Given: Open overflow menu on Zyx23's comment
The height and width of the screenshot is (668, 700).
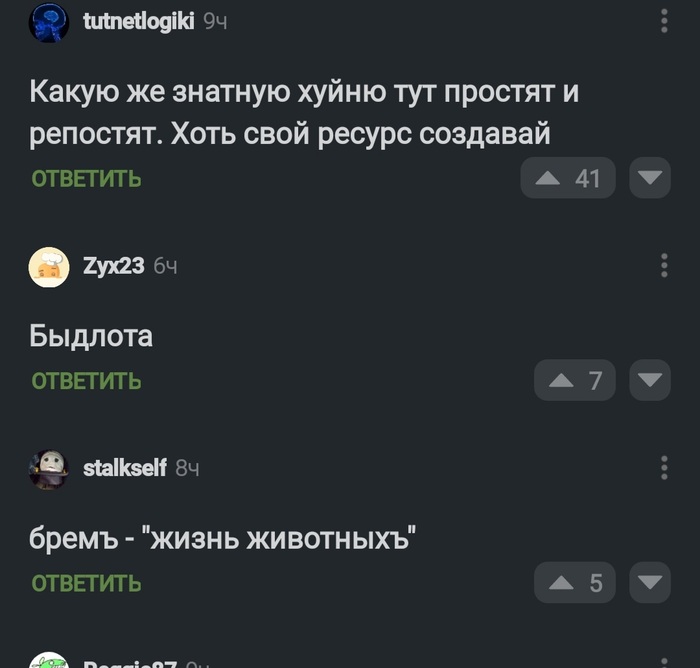Looking at the screenshot, I should tap(665, 265).
